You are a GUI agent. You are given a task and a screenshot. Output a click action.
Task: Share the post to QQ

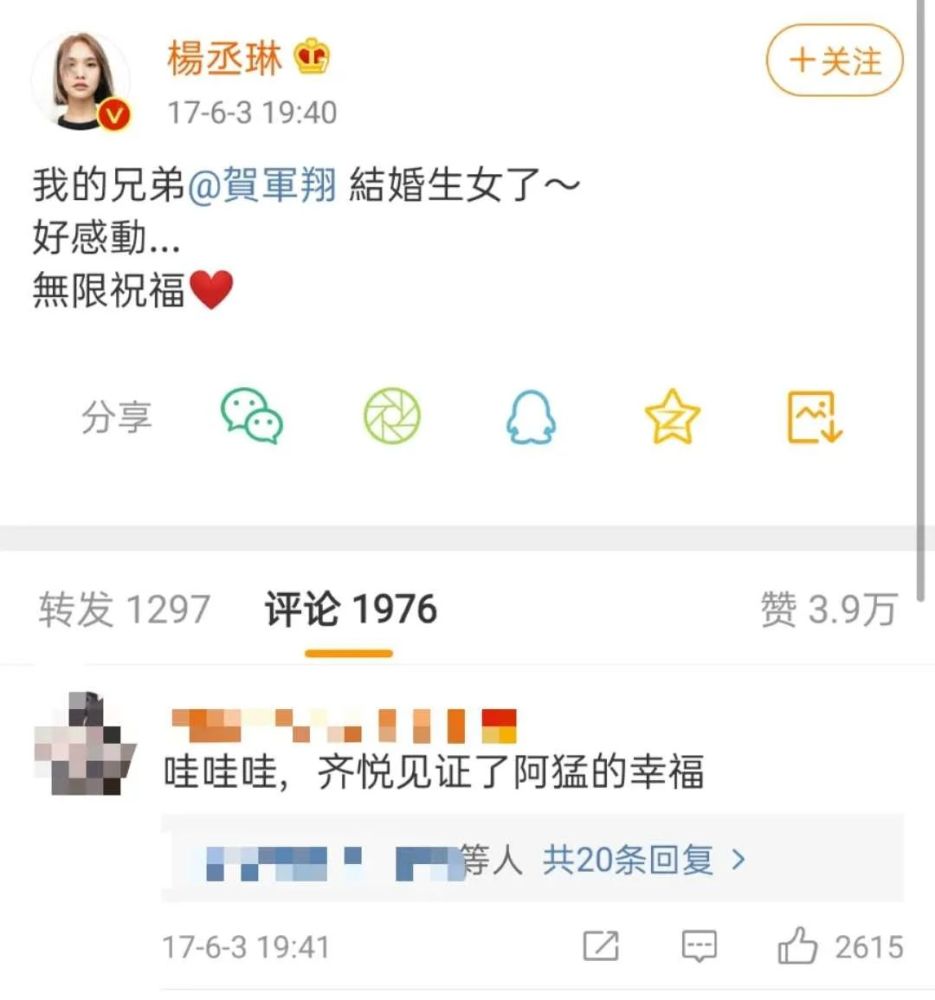point(531,416)
